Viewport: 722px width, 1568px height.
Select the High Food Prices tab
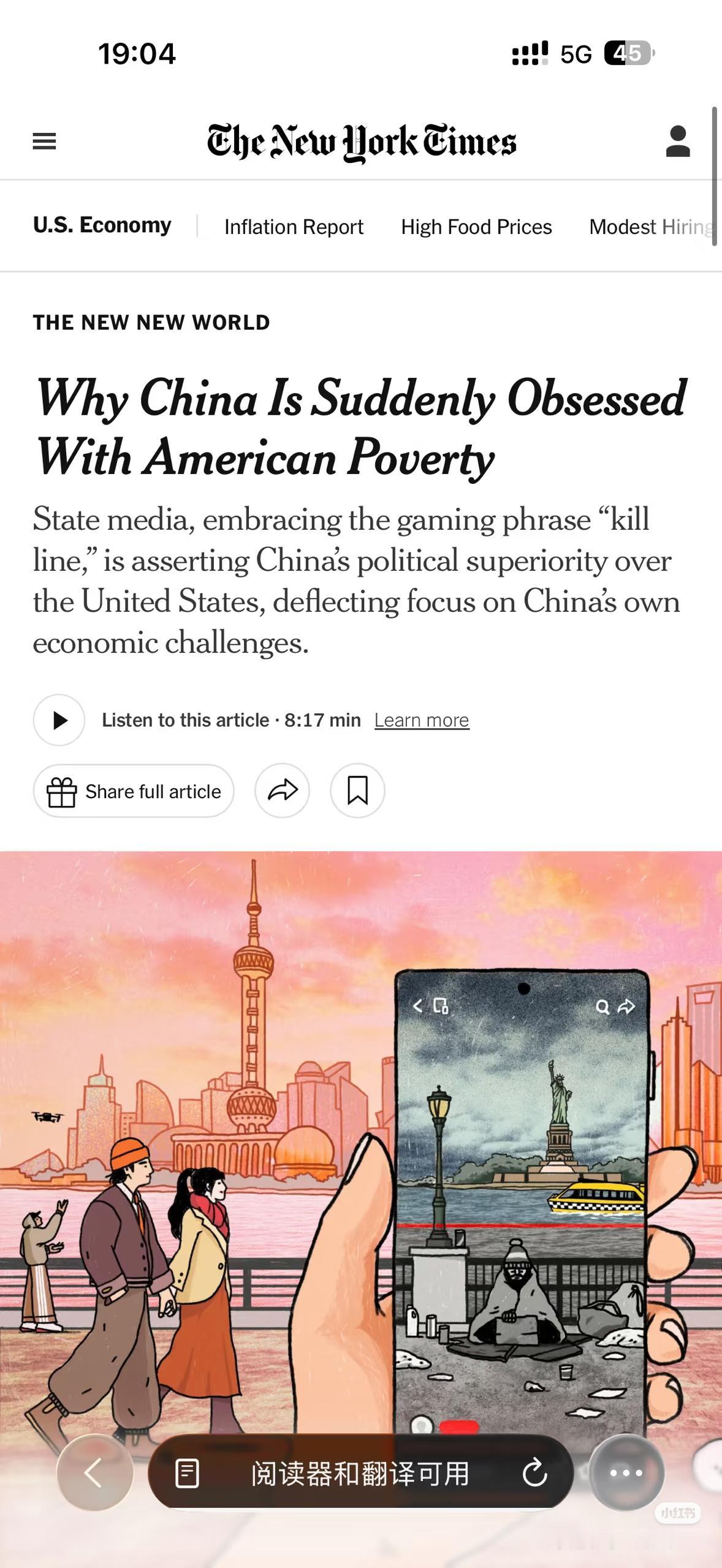[476, 227]
